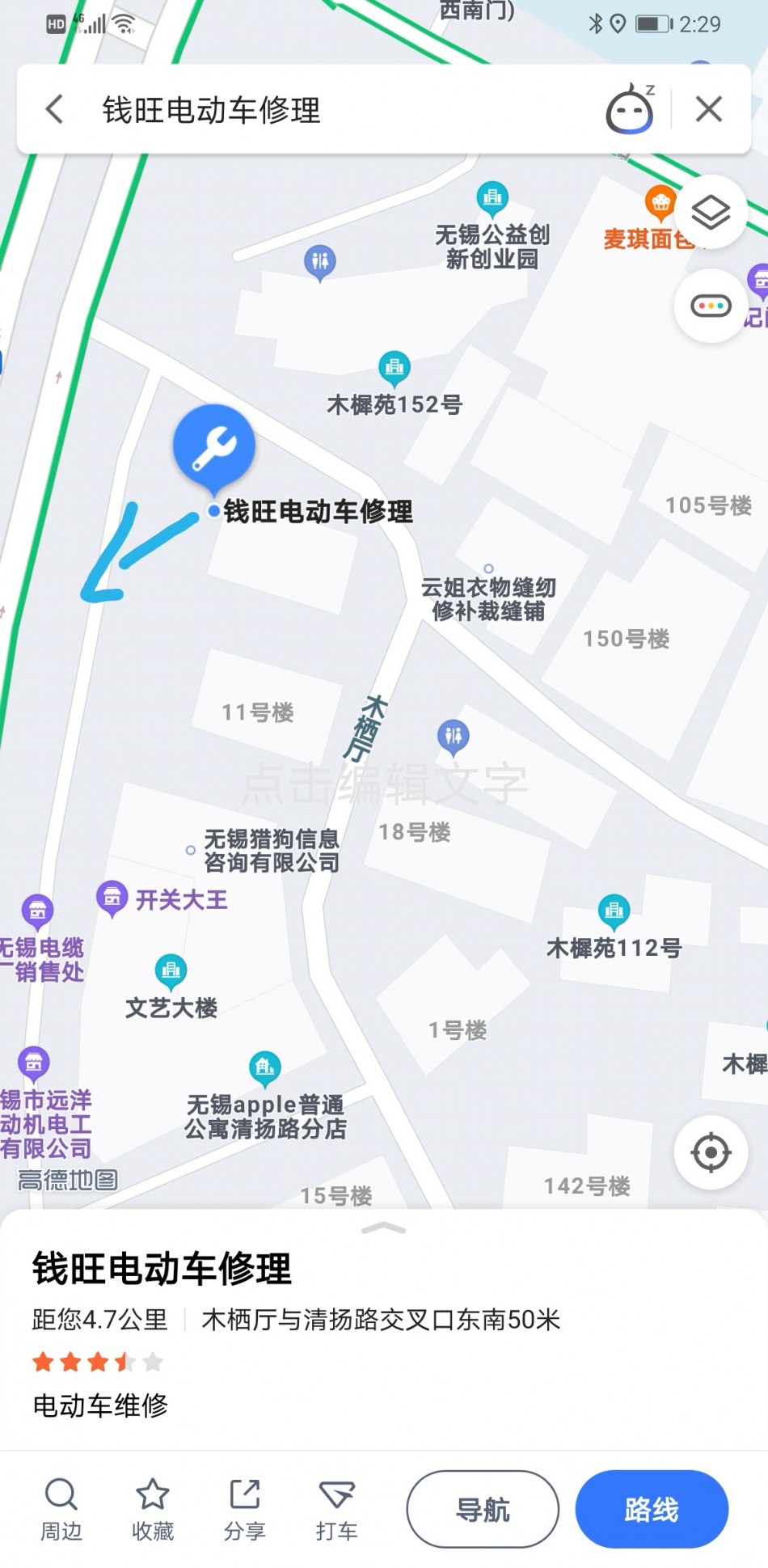
Task: Tap the 木樨苑152号 map marker
Action: [395, 369]
